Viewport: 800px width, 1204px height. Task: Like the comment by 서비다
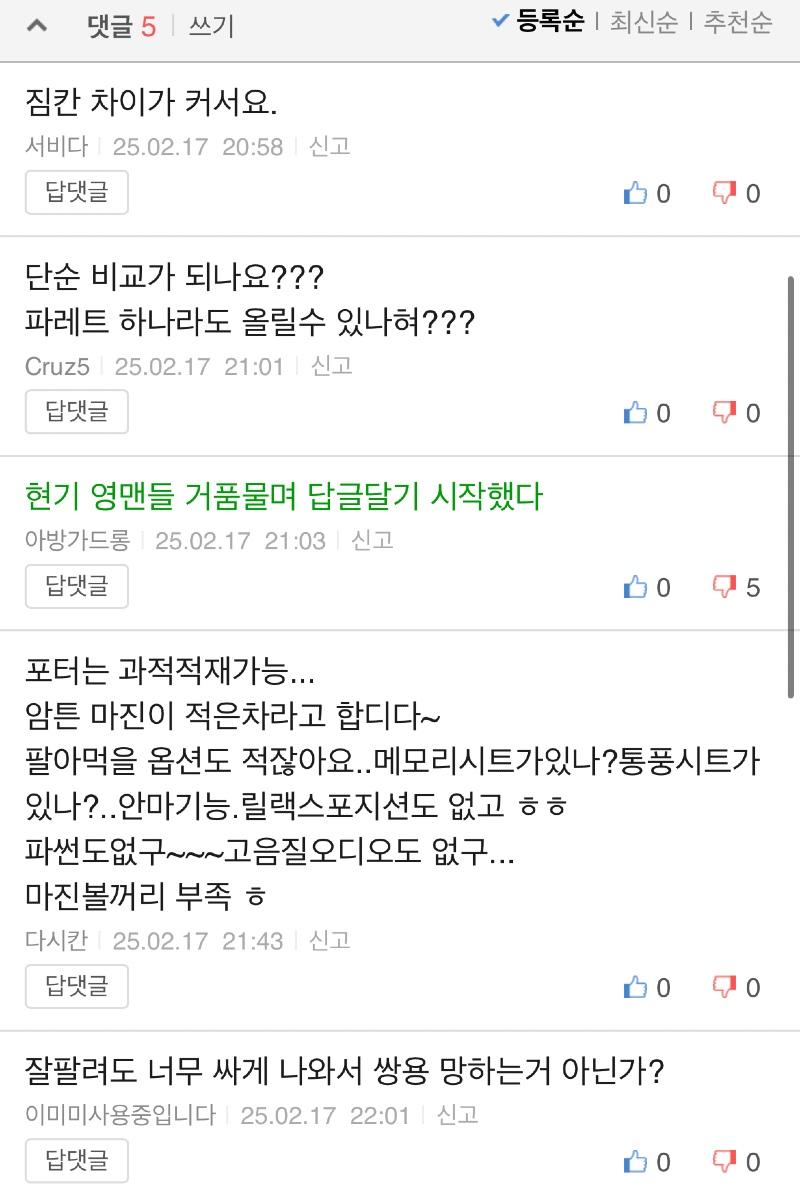point(637,193)
